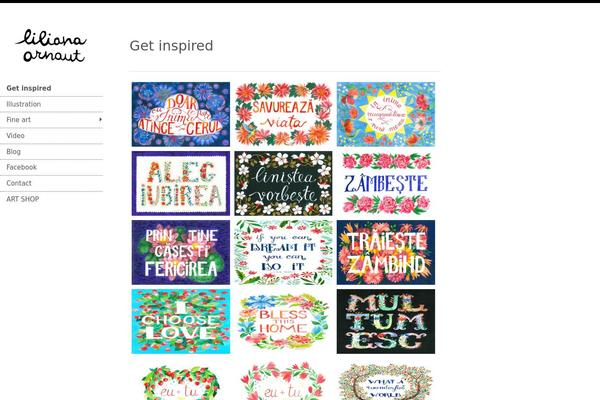The height and width of the screenshot is (400, 600).
Task: Open the Contact page
Action: pos(19,184)
